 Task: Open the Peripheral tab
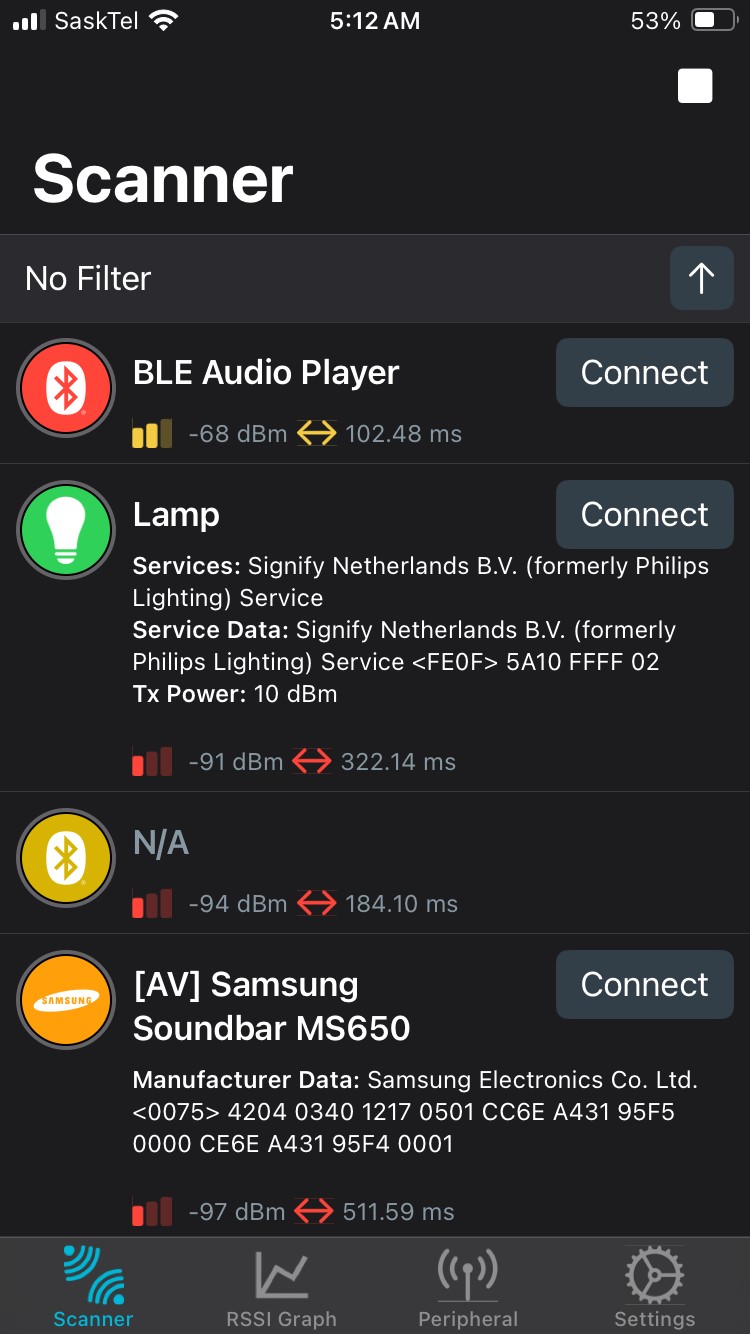pyautogui.click(x=468, y=1288)
